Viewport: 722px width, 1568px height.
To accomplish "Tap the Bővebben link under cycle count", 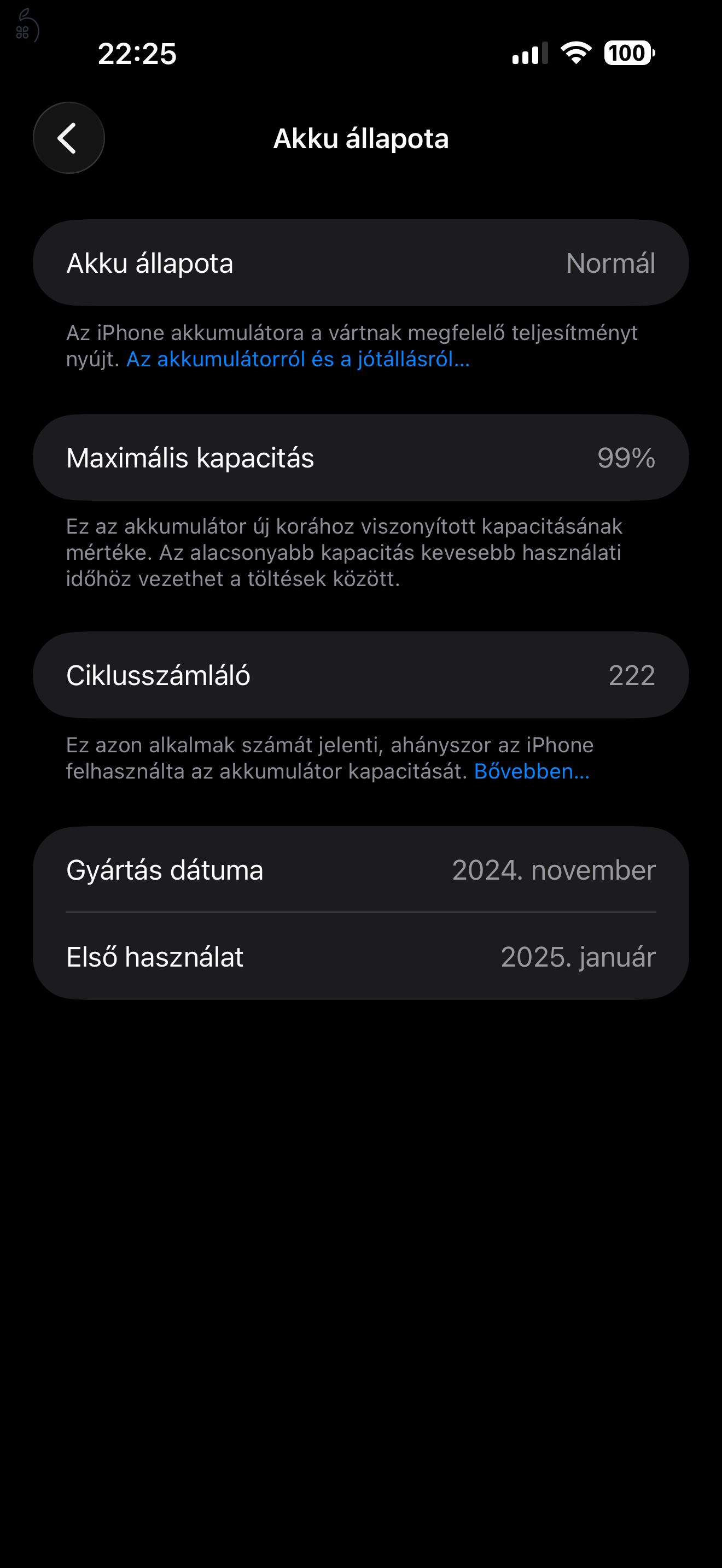I will 532,773.
